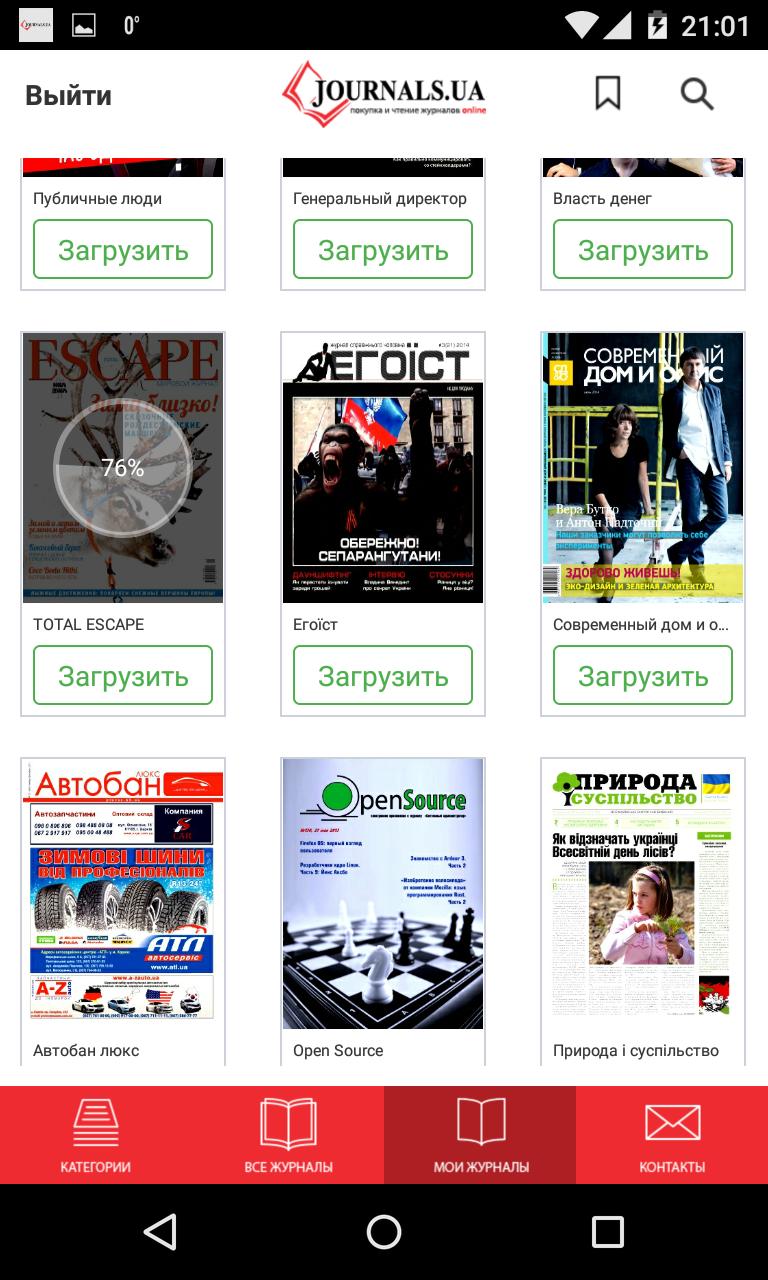Viewport: 768px width, 1280px height.
Task: Tap the system back button
Action: coord(160,1232)
